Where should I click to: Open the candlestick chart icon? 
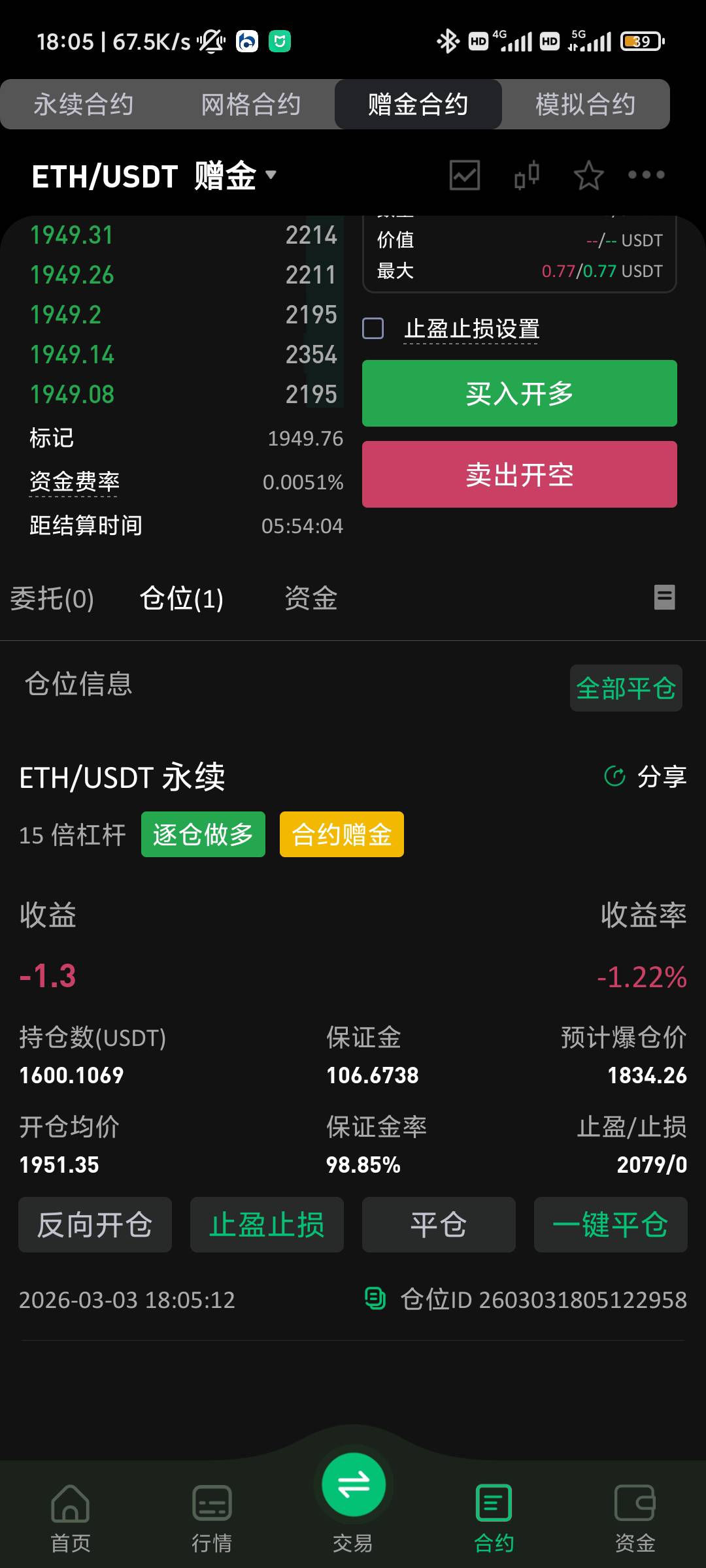pyautogui.click(x=527, y=175)
